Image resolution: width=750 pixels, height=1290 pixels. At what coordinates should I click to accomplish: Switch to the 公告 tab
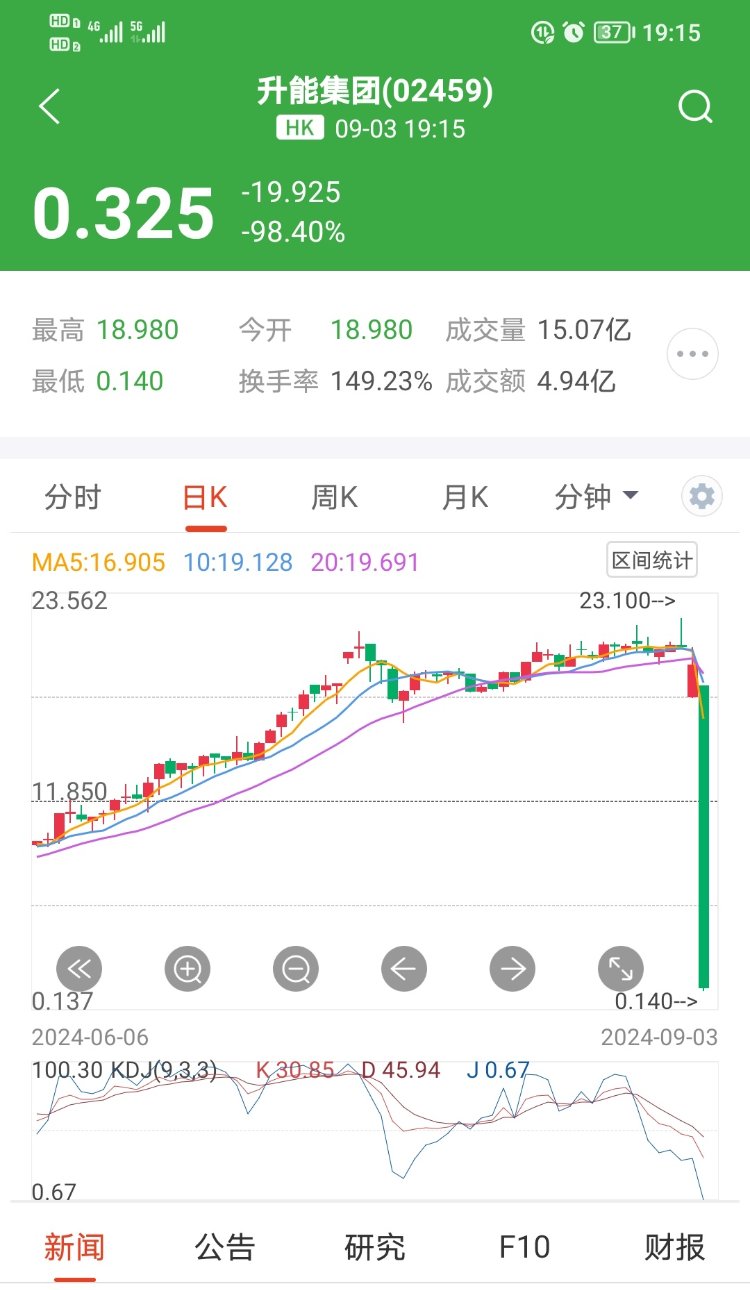(x=225, y=1247)
